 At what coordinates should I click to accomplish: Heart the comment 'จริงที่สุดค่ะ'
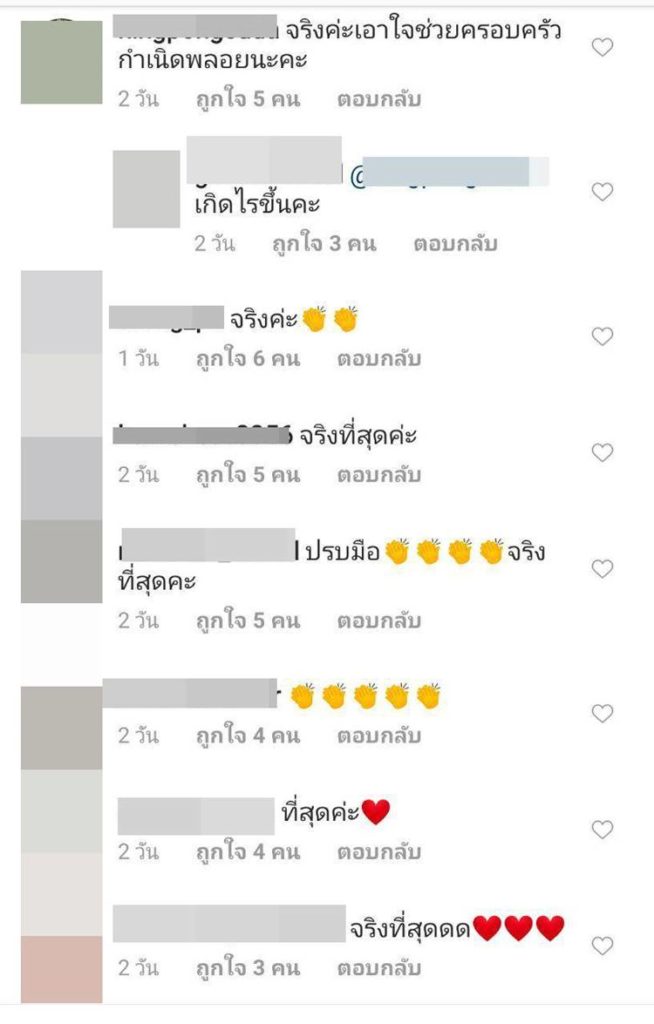602,453
